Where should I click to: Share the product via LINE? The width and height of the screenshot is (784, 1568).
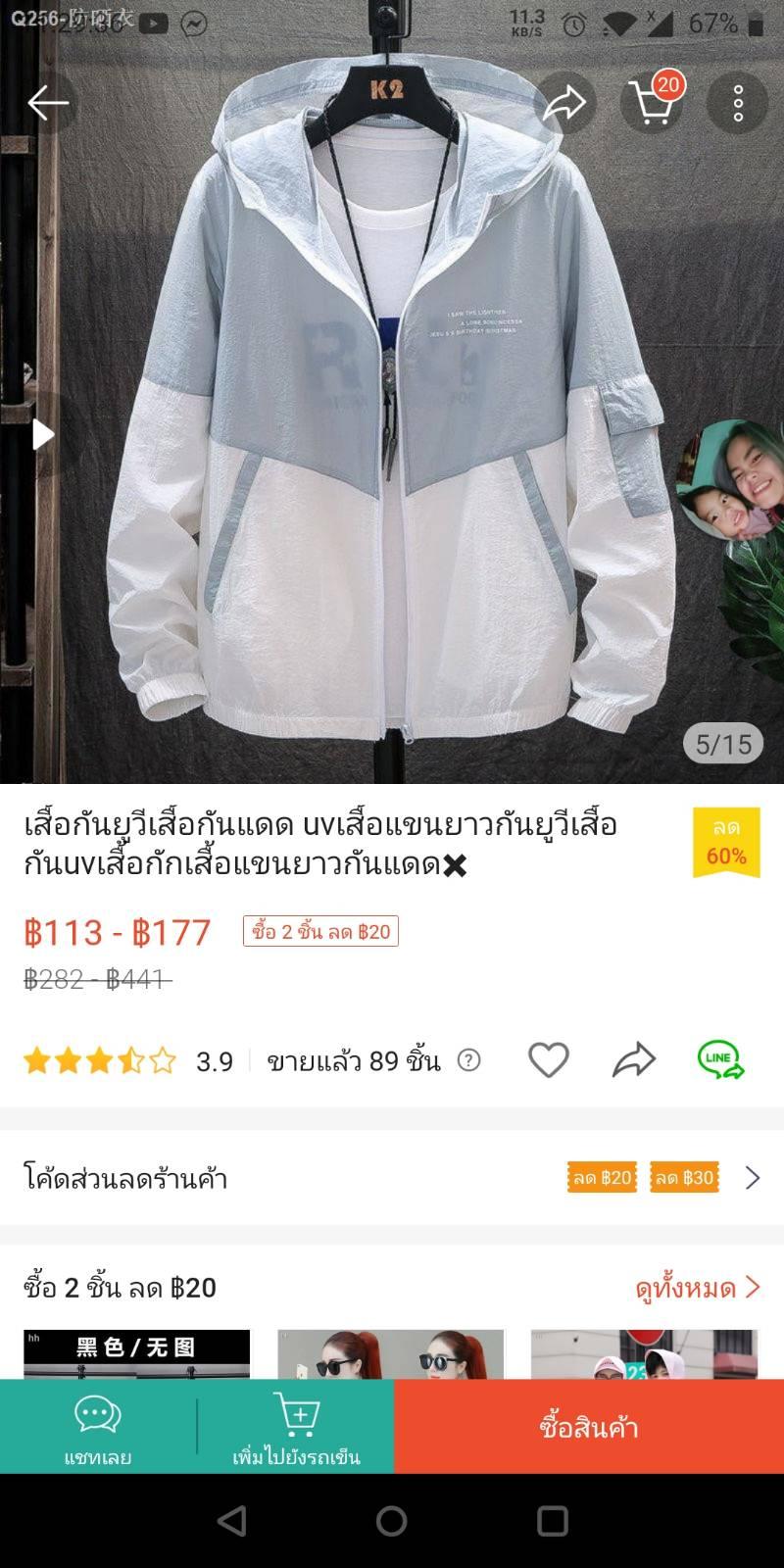click(x=721, y=1060)
